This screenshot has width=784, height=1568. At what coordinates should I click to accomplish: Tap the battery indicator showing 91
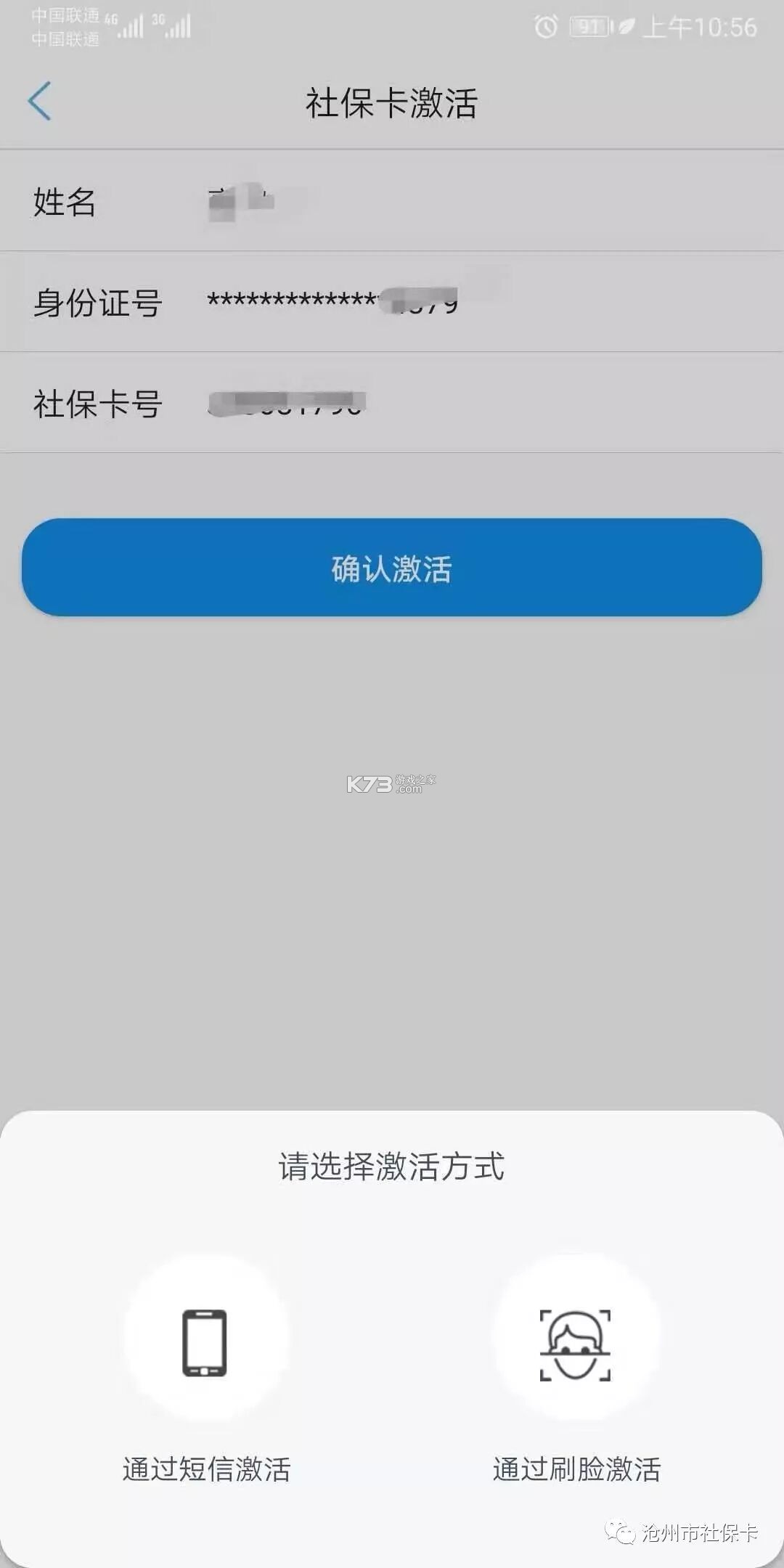pos(589,26)
